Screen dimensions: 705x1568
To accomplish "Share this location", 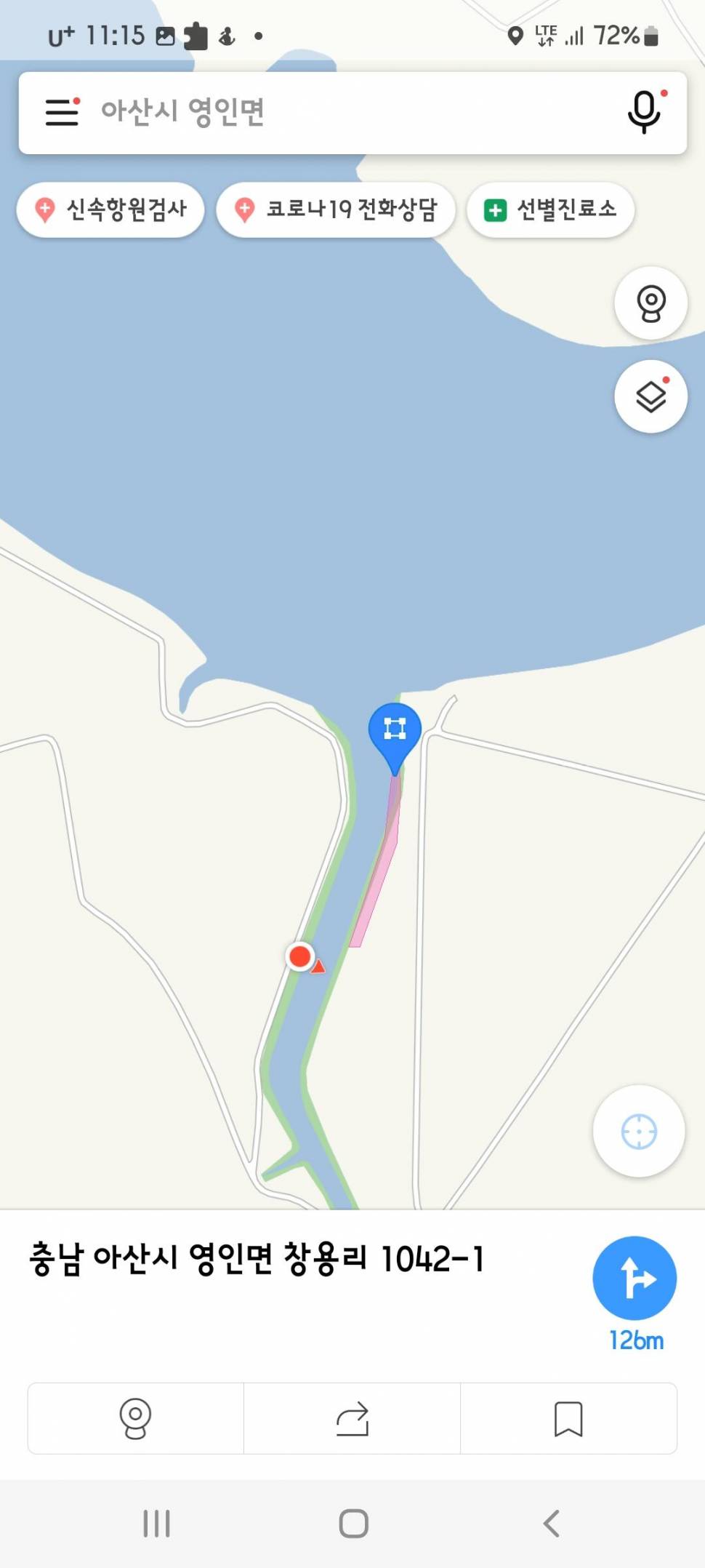I will coord(352,1418).
